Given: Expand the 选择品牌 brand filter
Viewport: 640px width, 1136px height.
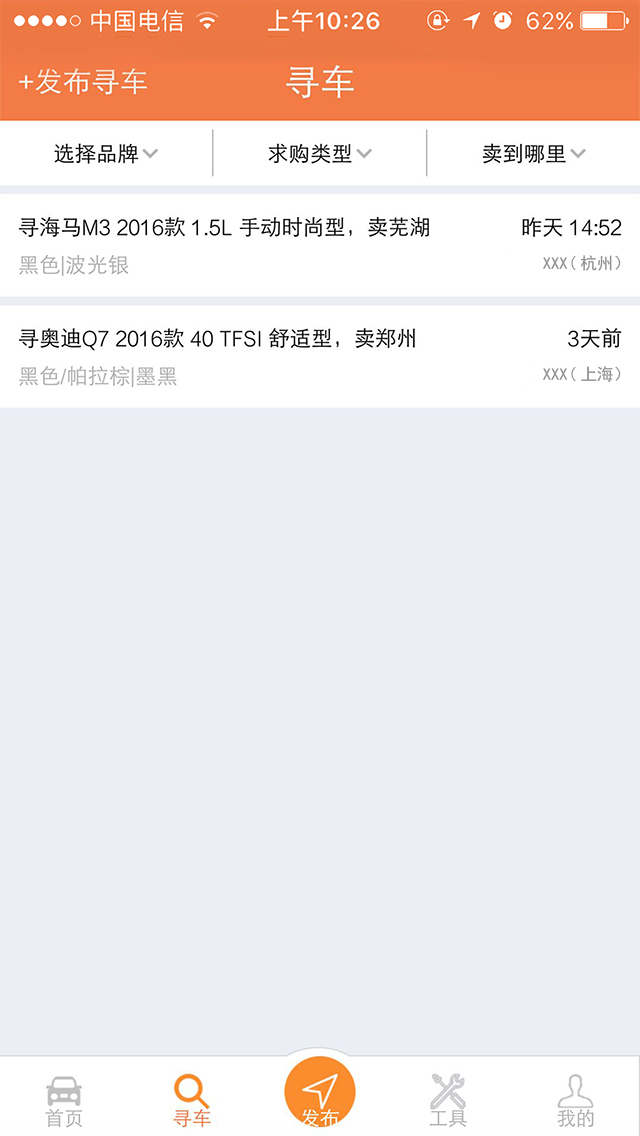Looking at the screenshot, I should coord(106,154).
